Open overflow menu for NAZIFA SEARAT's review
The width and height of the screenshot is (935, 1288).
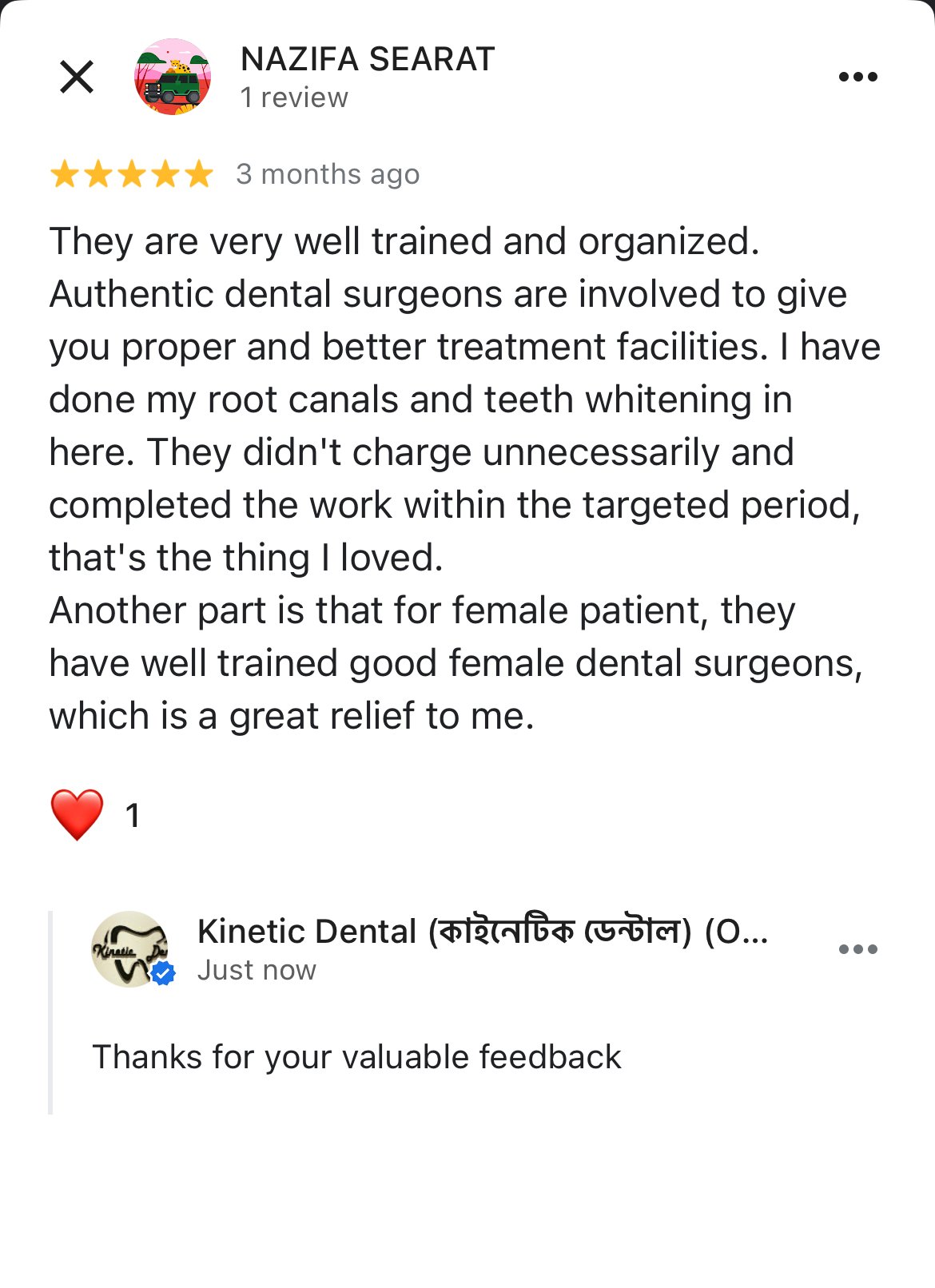(857, 77)
